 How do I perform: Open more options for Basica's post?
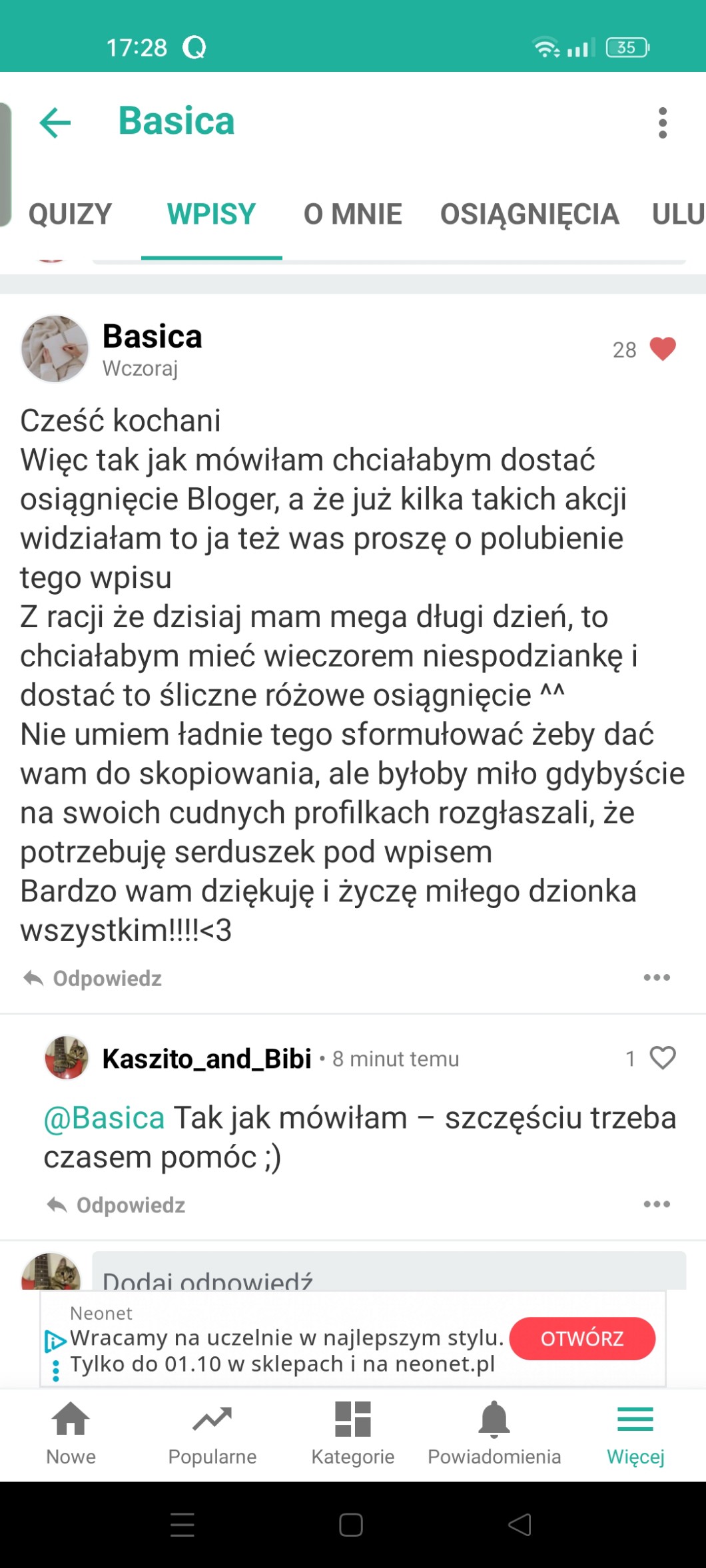tap(657, 977)
